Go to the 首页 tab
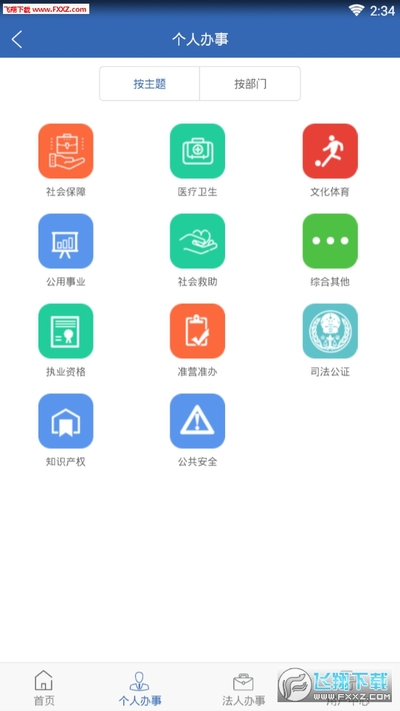Image resolution: width=400 pixels, height=711 pixels. tap(44, 688)
